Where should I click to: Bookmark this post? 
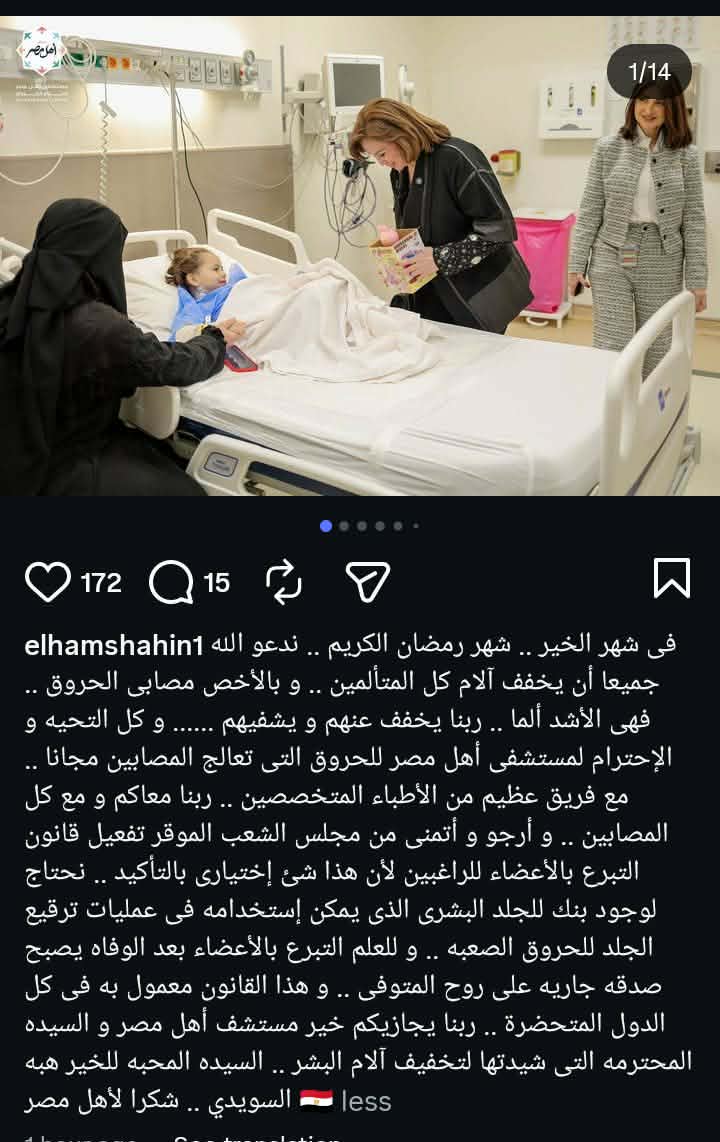pos(672,578)
